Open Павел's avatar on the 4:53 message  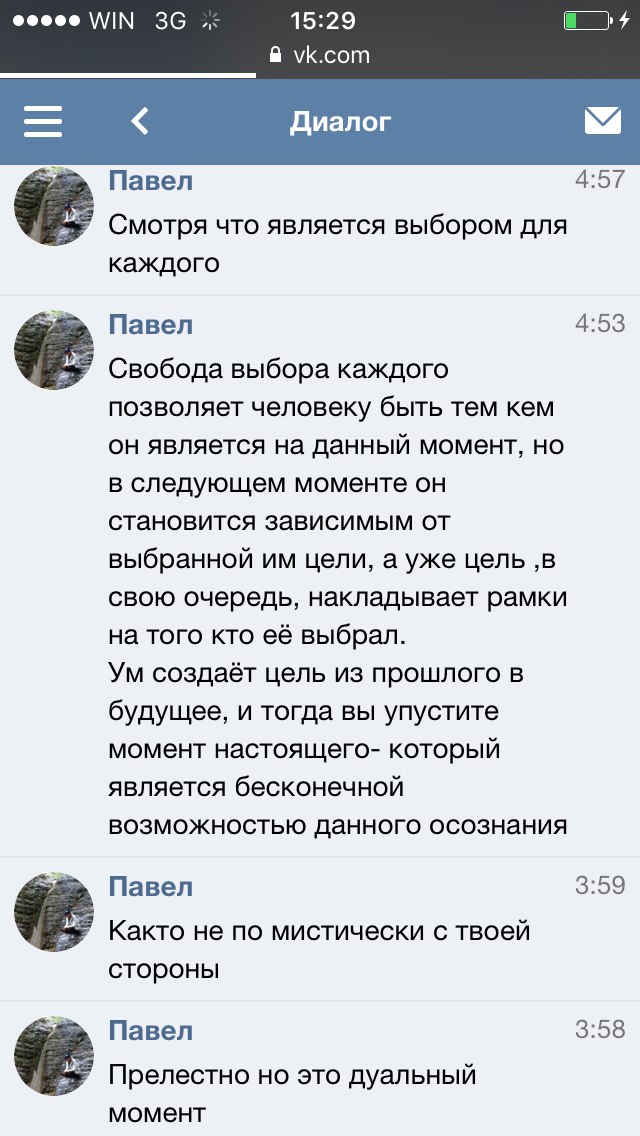[54, 349]
